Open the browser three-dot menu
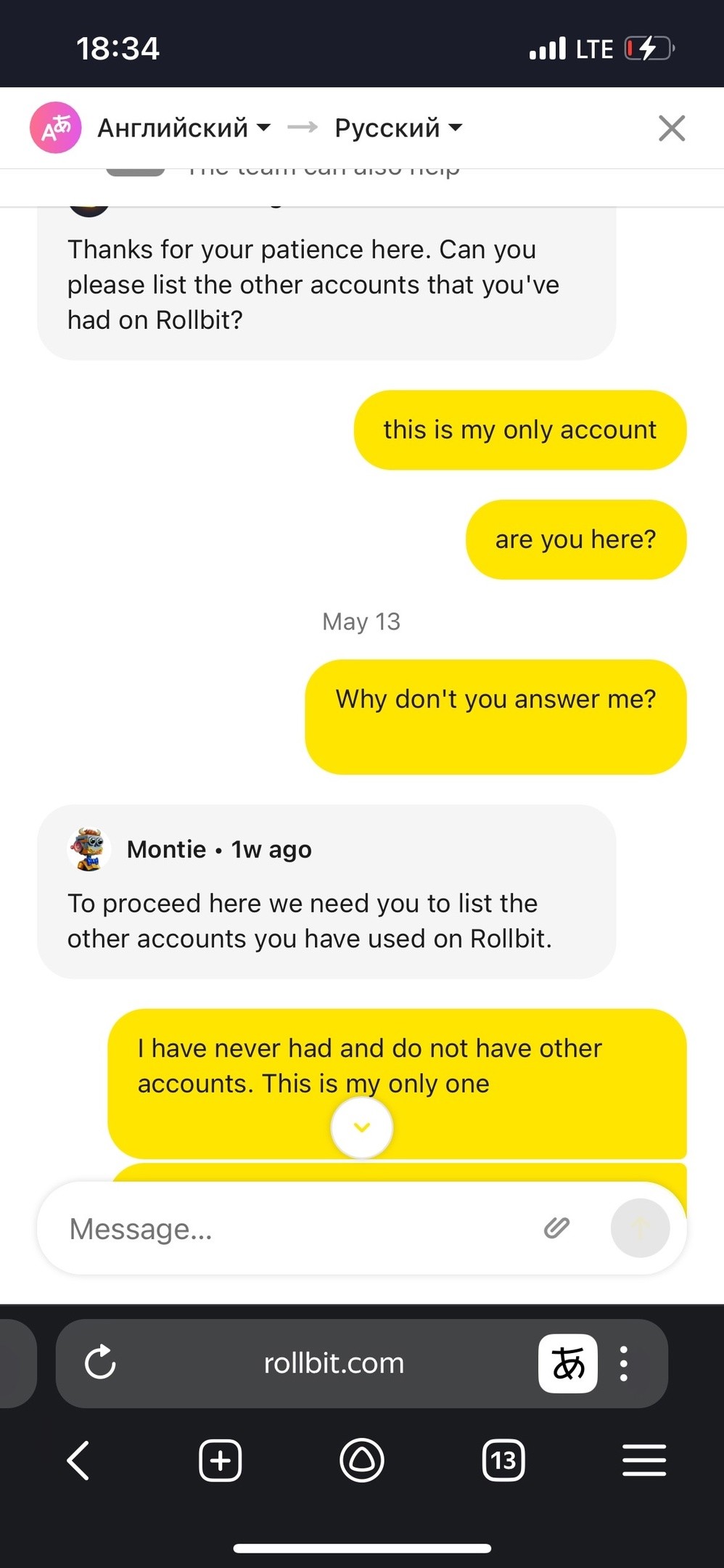Image resolution: width=724 pixels, height=1568 pixels. [624, 1363]
